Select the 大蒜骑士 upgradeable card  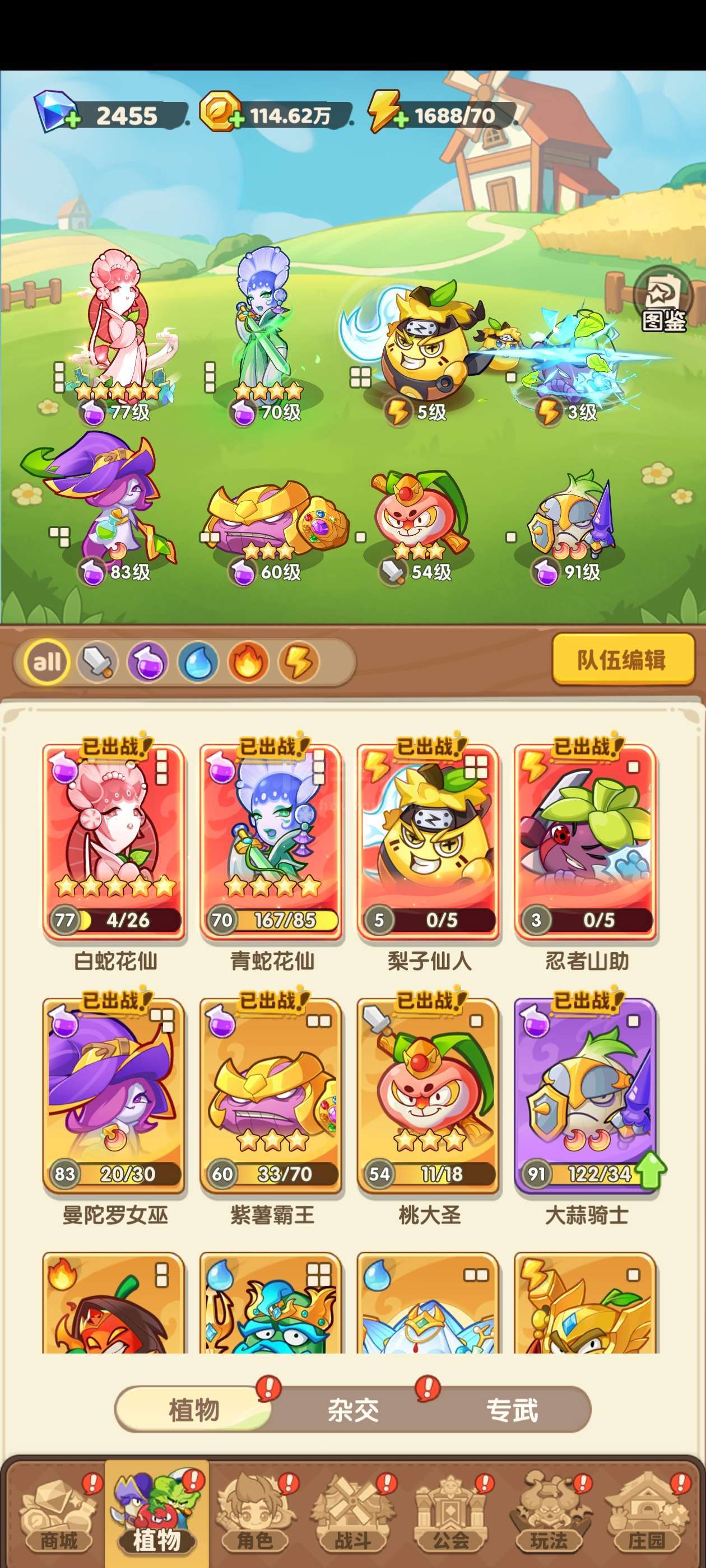(x=586, y=1096)
